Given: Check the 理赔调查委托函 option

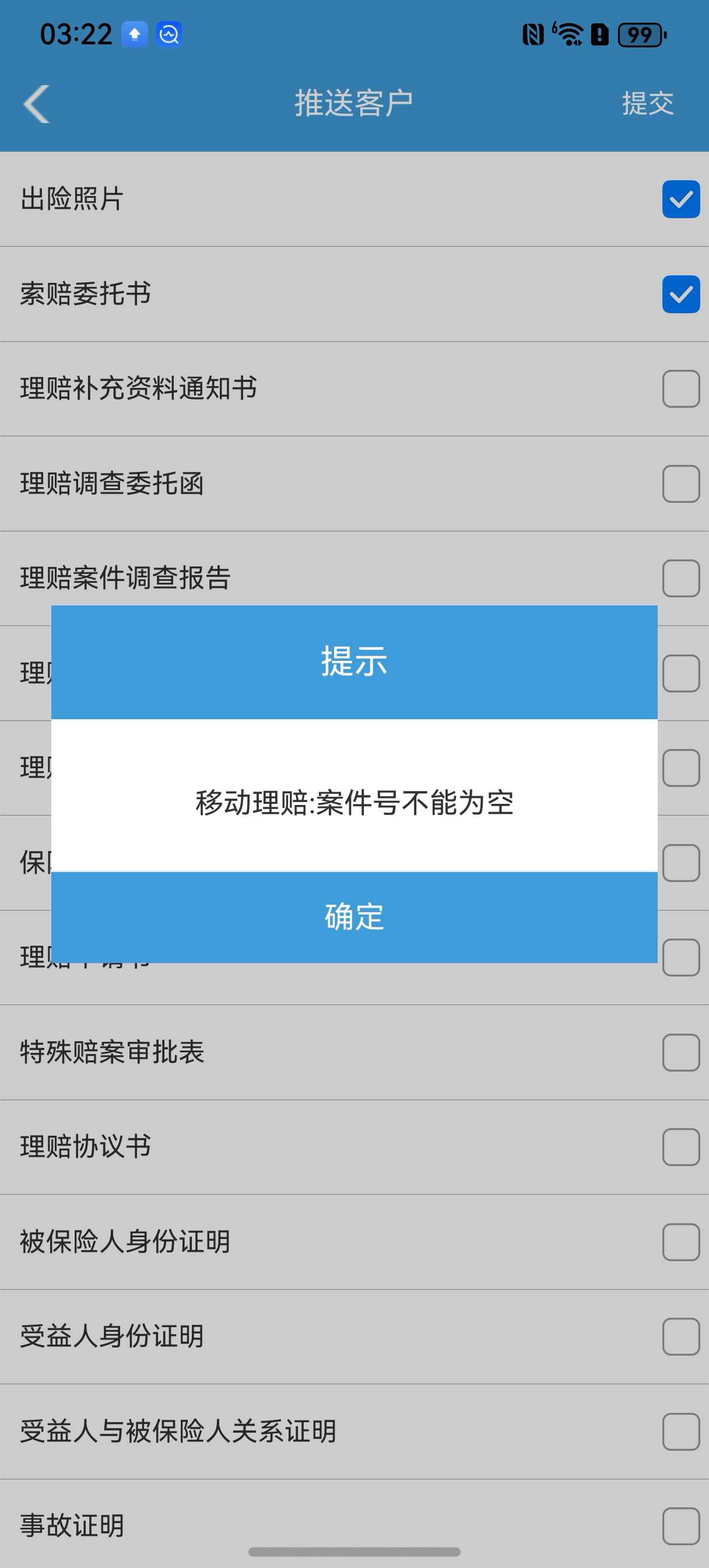Looking at the screenshot, I should click(x=681, y=484).
